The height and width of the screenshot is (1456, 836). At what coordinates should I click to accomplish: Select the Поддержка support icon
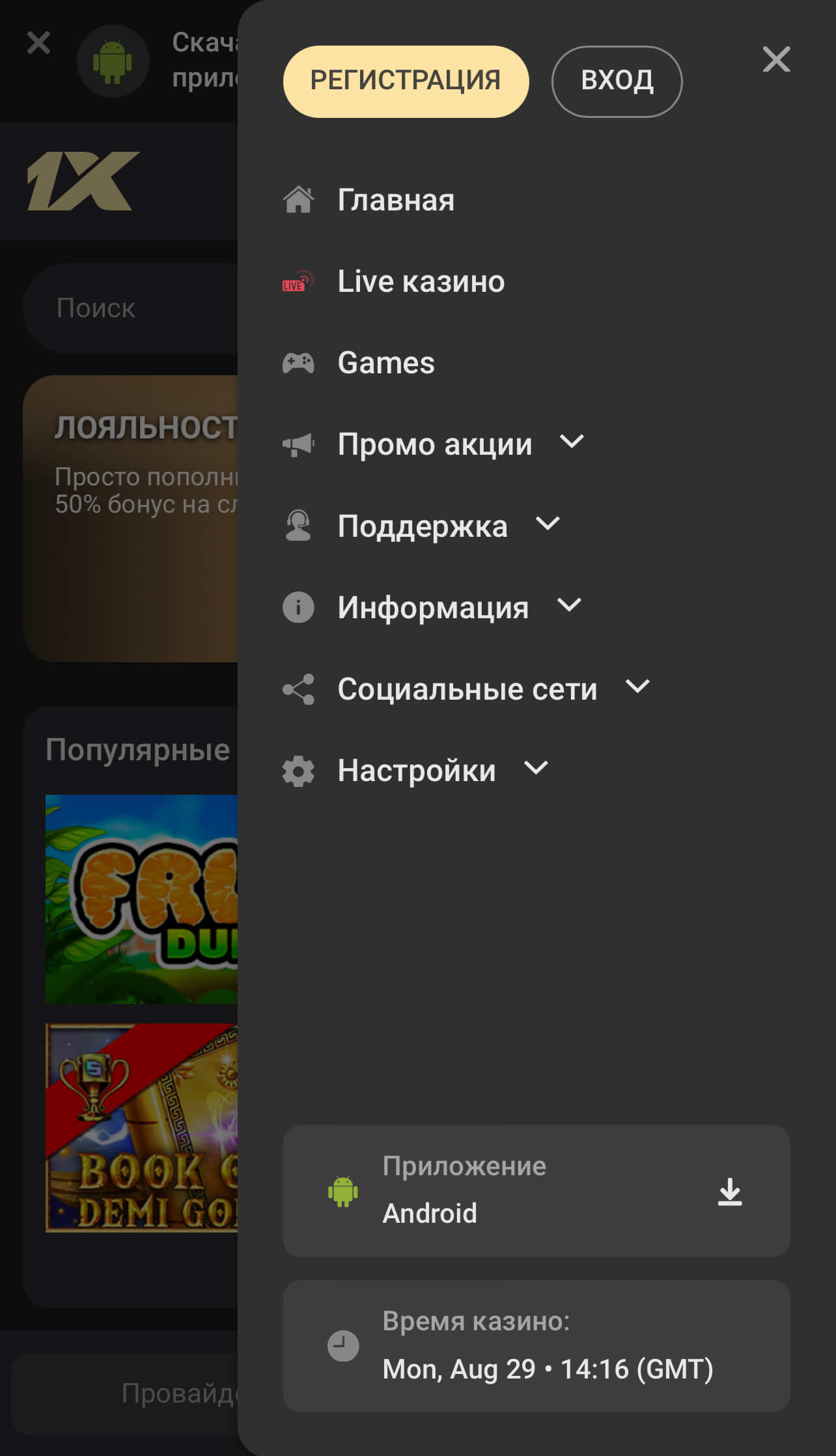[298, 525]
